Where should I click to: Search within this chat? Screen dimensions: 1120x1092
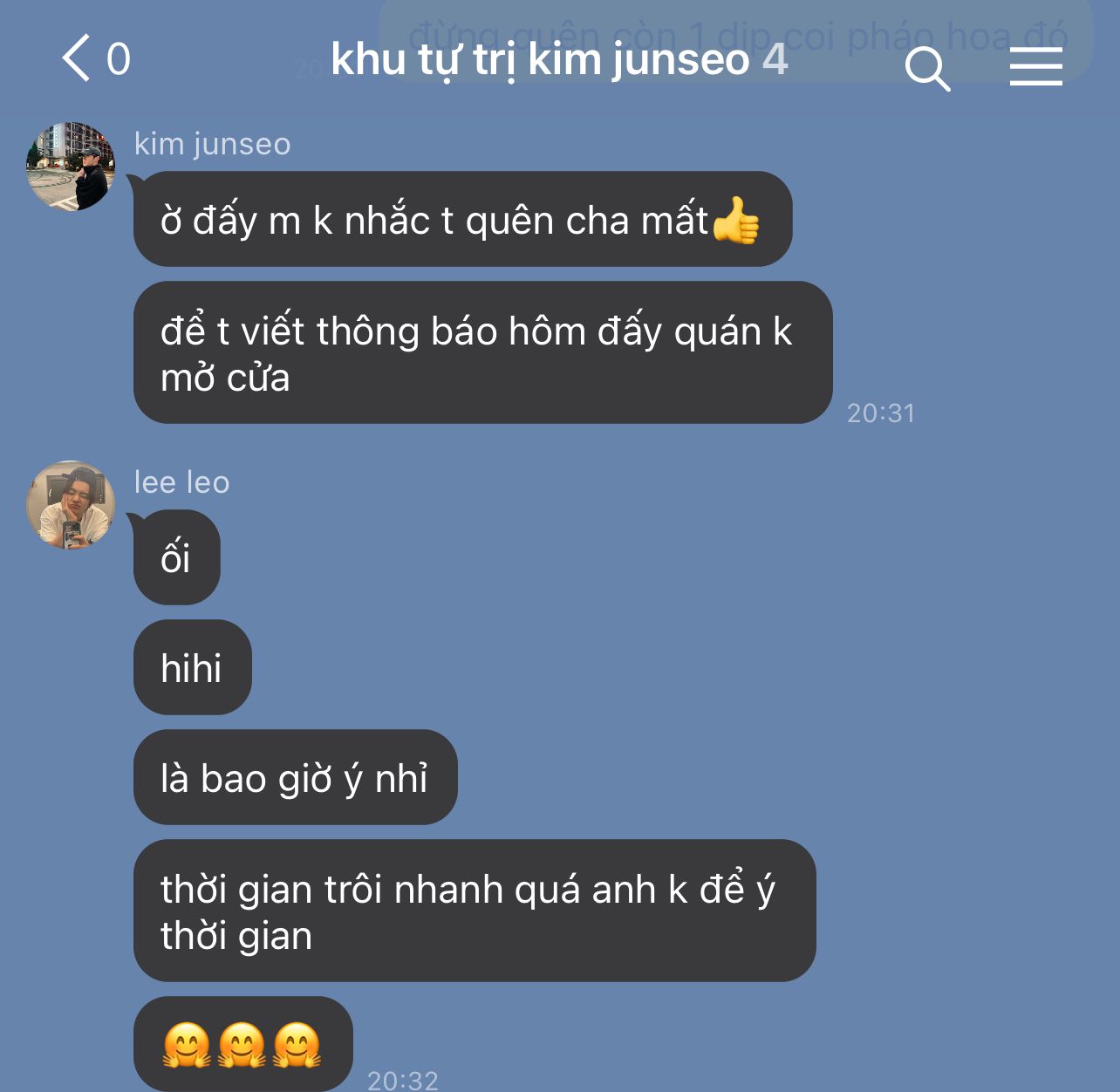click(x=926, y=68)
